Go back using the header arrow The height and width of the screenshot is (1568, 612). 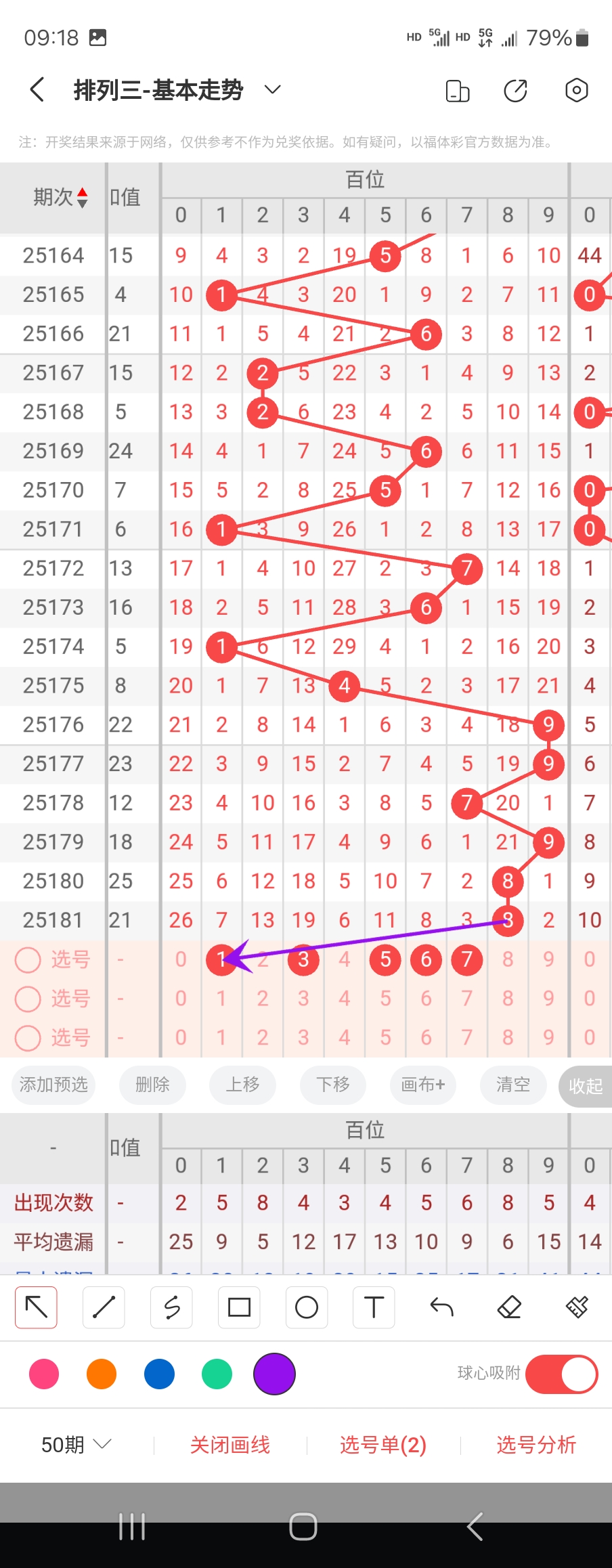click(37, 89)
